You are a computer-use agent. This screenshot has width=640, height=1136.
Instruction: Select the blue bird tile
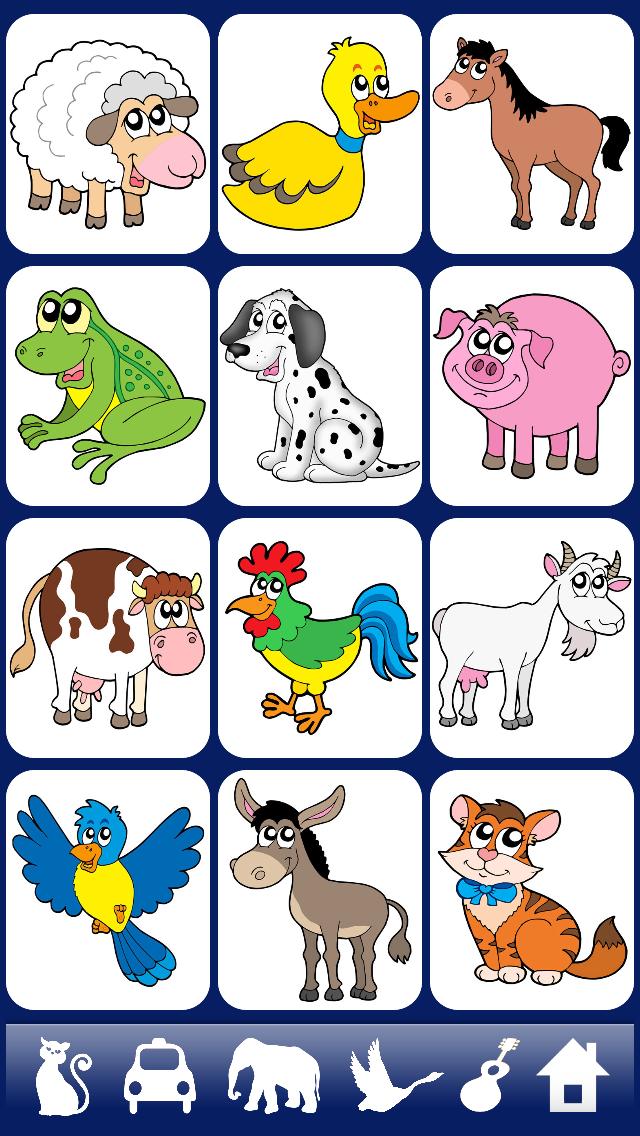tap(108, 890)
